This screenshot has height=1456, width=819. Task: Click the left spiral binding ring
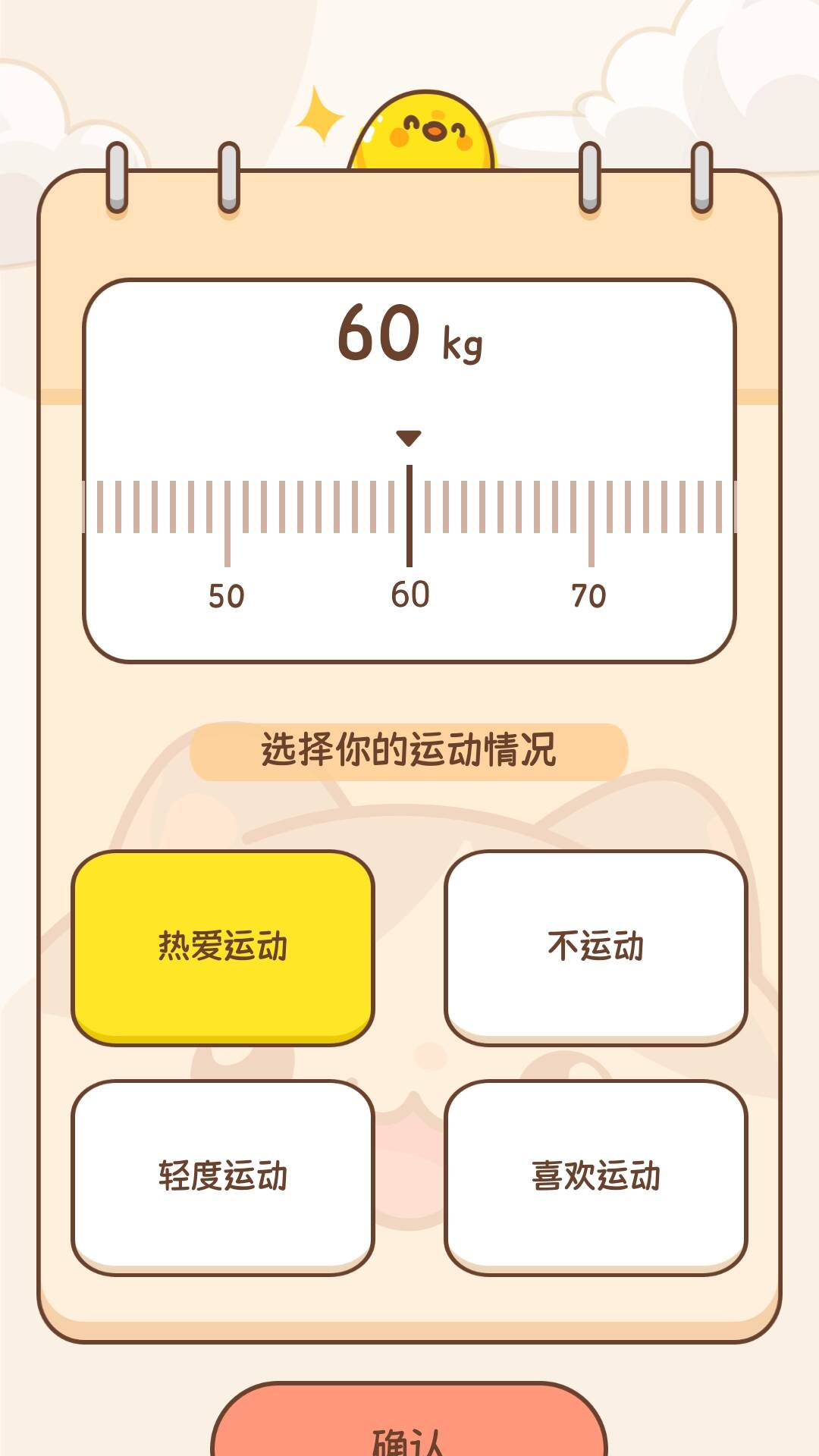click(117, 174)
